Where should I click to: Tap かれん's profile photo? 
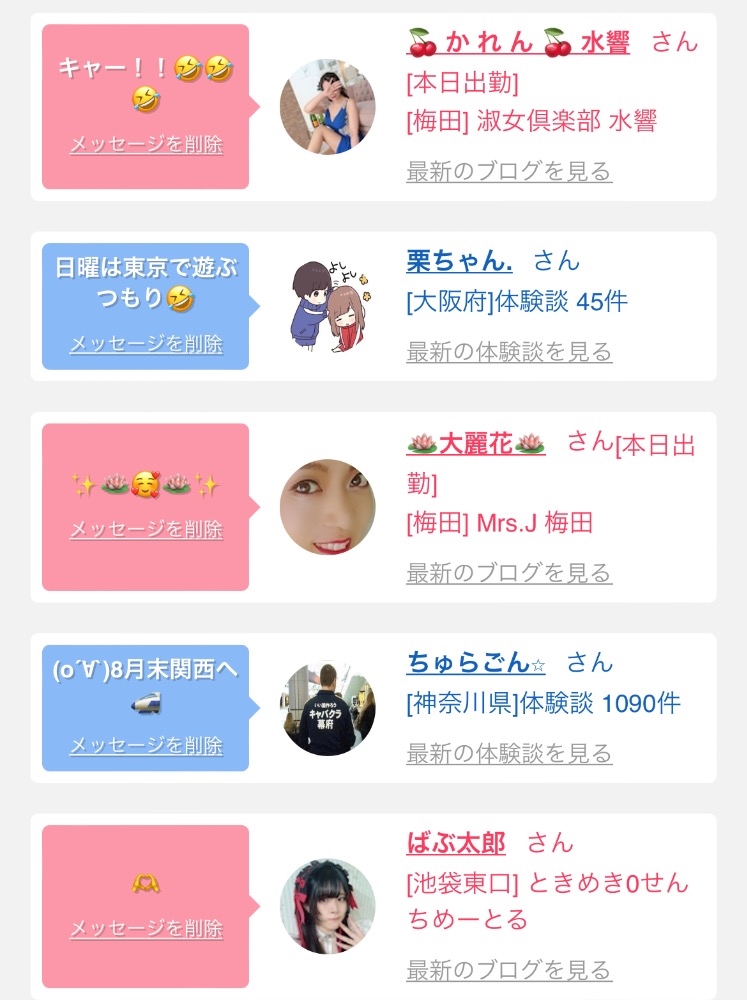coord(327,107)
